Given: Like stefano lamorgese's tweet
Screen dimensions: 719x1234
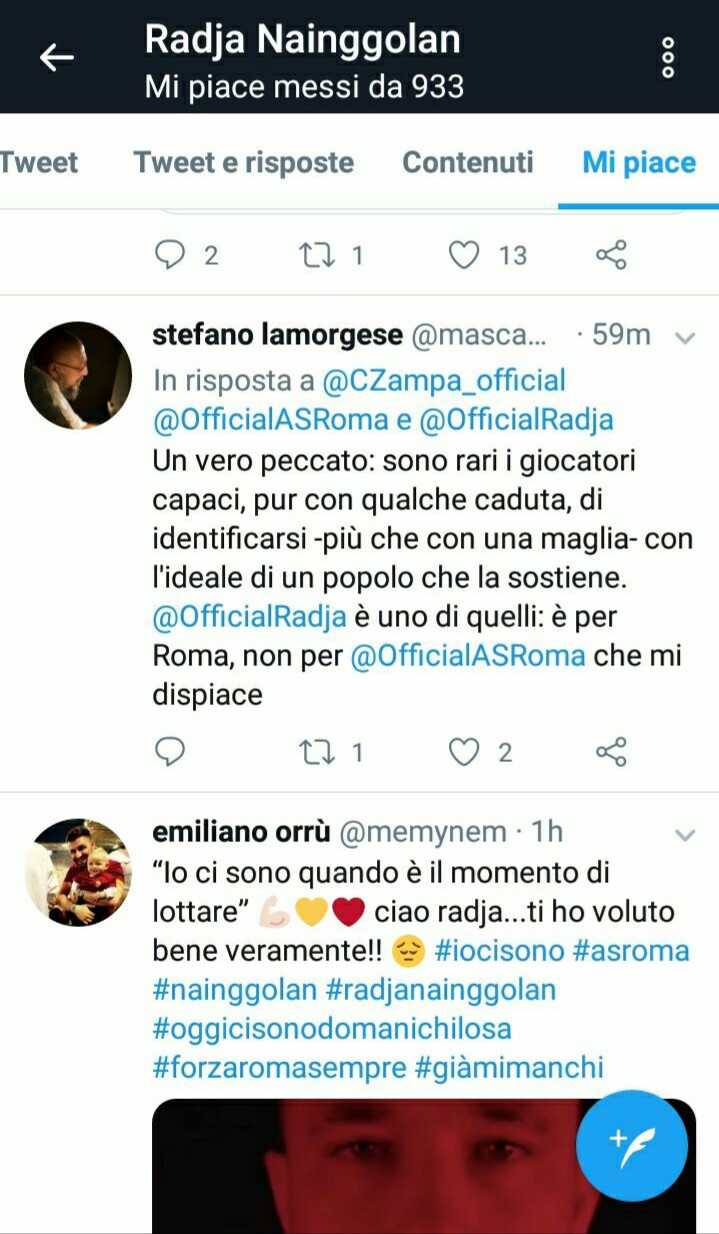Looking at the screenshot, I should [464, 751].
